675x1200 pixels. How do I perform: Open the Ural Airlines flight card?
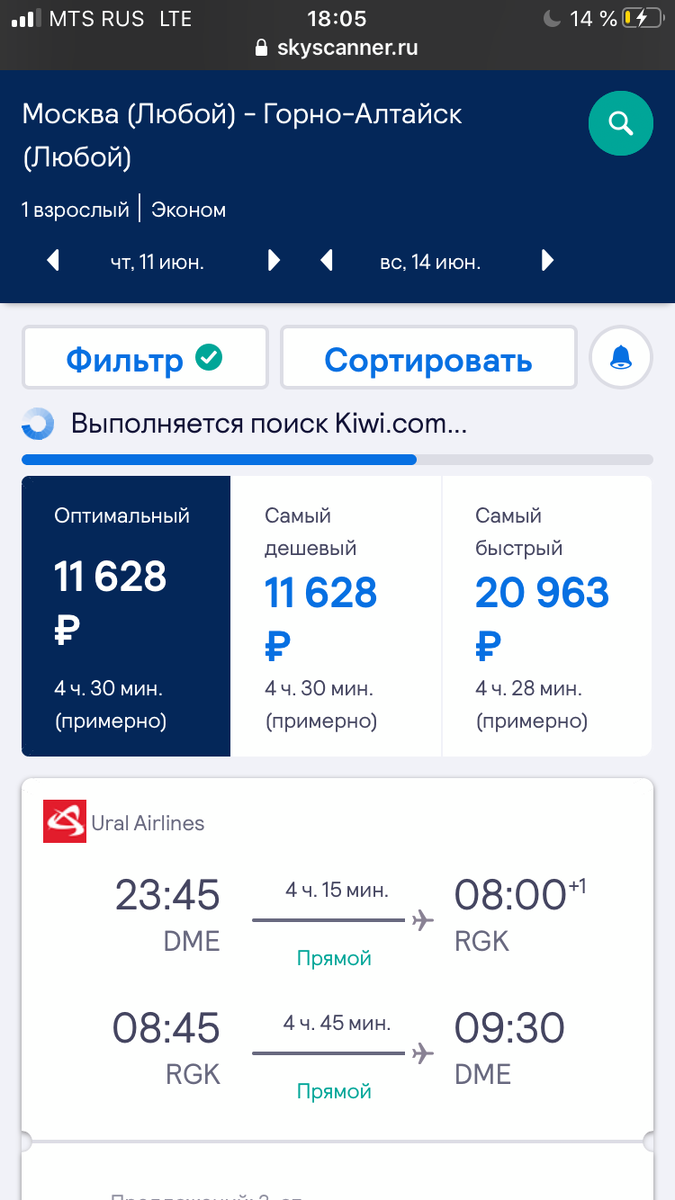click(337, 960)
